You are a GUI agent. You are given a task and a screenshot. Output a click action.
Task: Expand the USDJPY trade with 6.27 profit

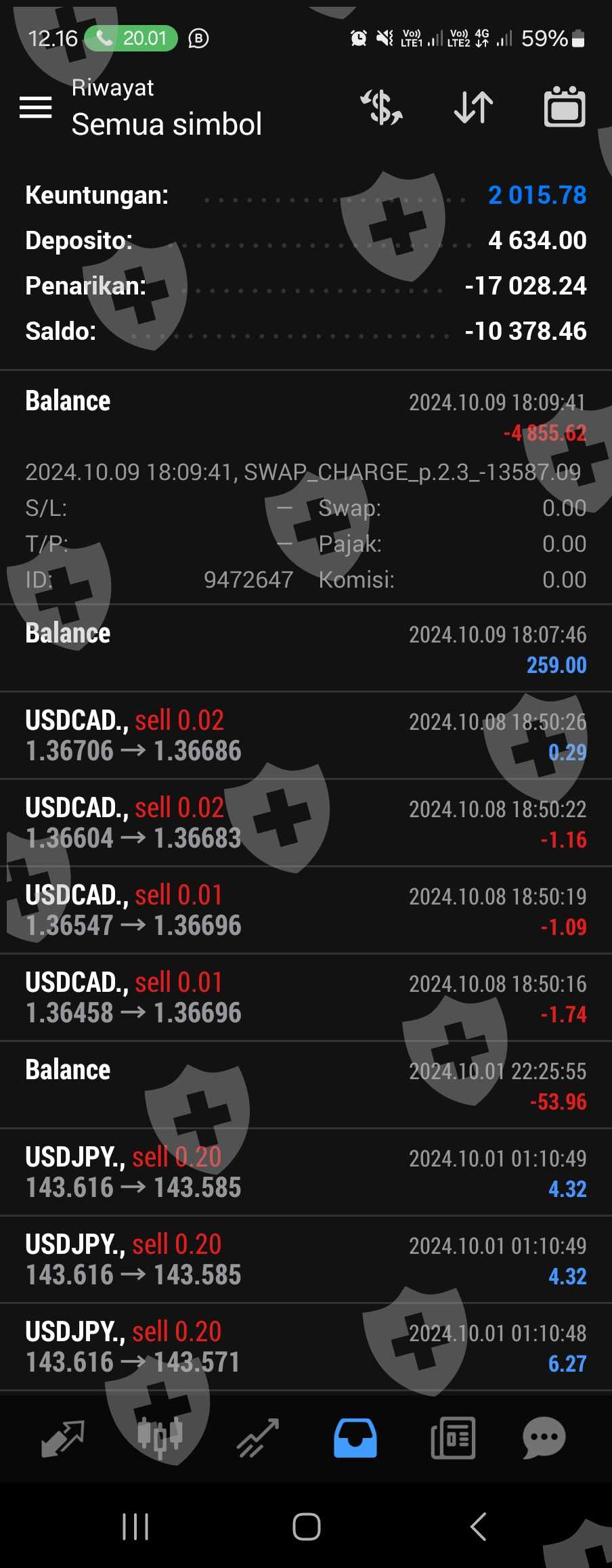[x=306, y=1347]
